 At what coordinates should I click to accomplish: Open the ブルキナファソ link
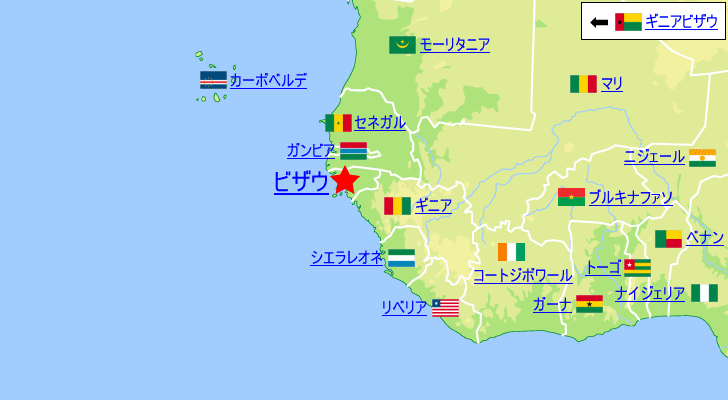pyautogui.click(x=631, y=197)
